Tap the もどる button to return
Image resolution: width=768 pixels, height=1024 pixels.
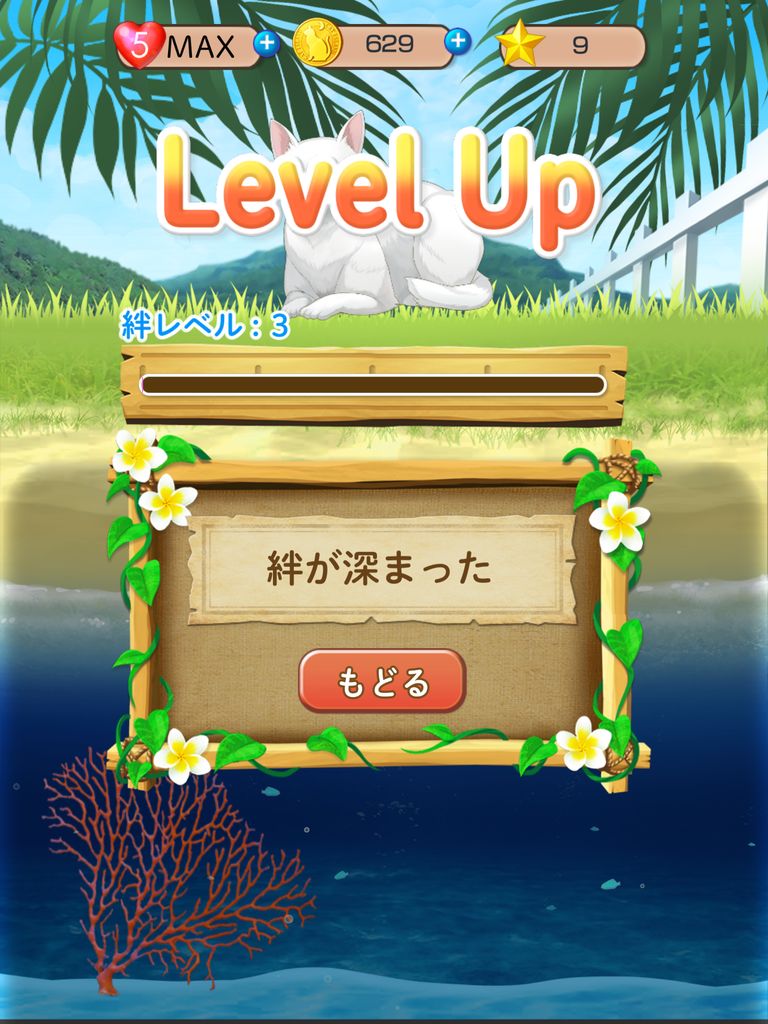(x=382, y=681)
